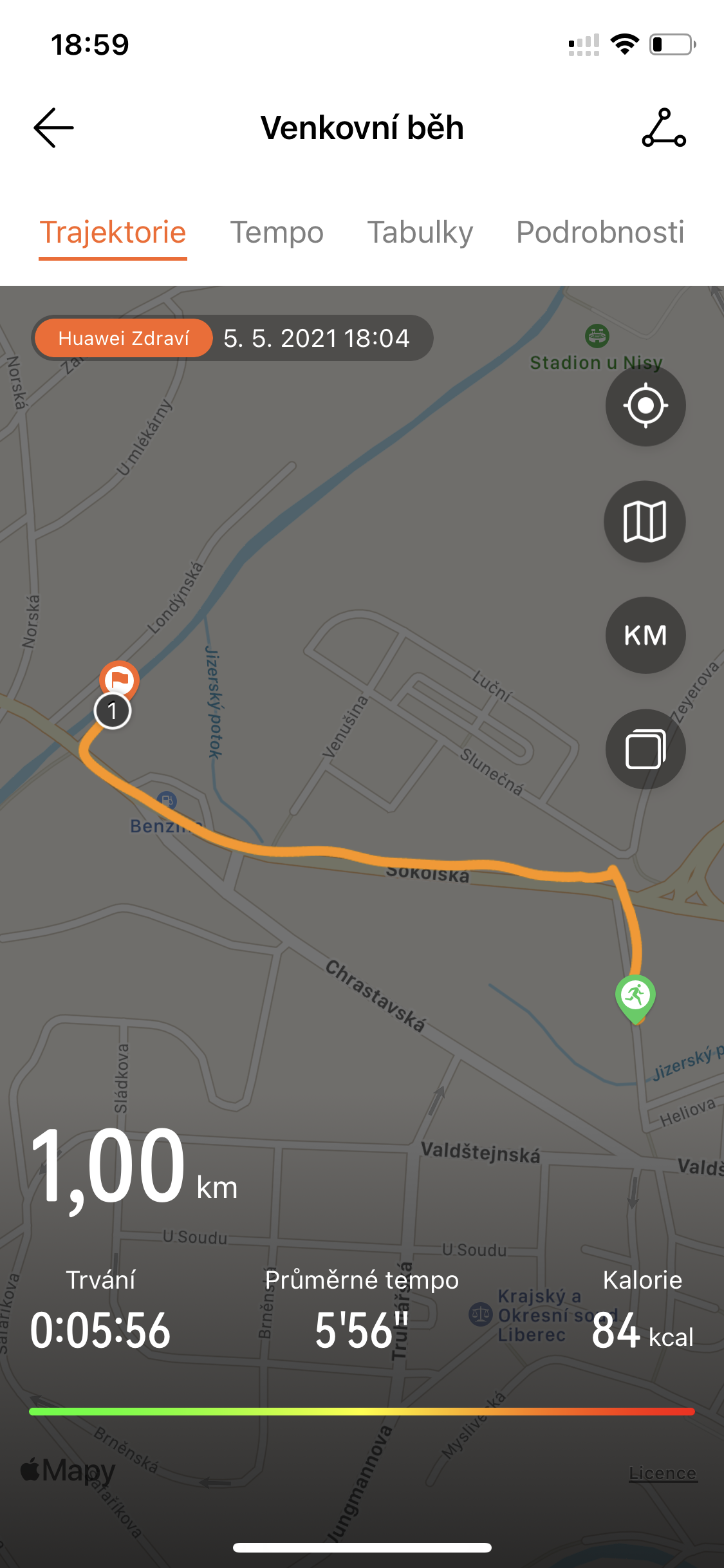Tap the kilometer 1 marker on route
724x1568 pixels.
tap(113, 711)
